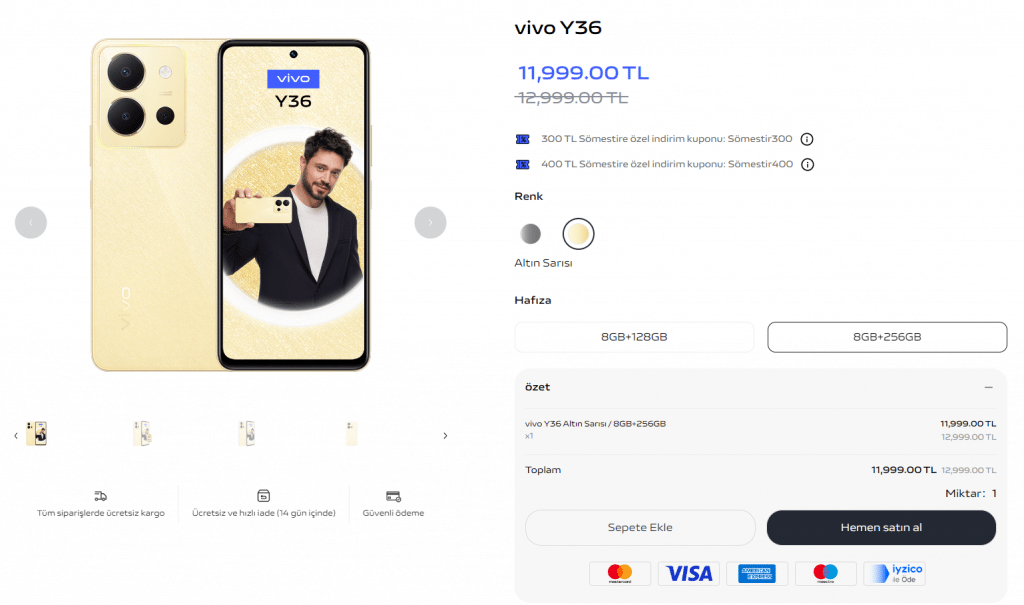Open the second gallery thumbnail
Screen dimensions: 1024x605
click(142, 433)
